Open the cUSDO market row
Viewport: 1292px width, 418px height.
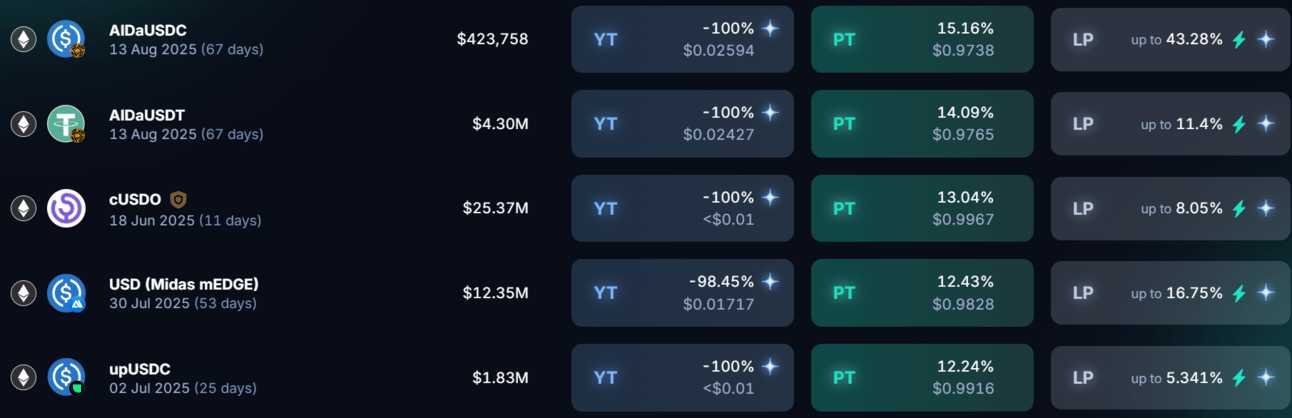click(x=135, y=200)
